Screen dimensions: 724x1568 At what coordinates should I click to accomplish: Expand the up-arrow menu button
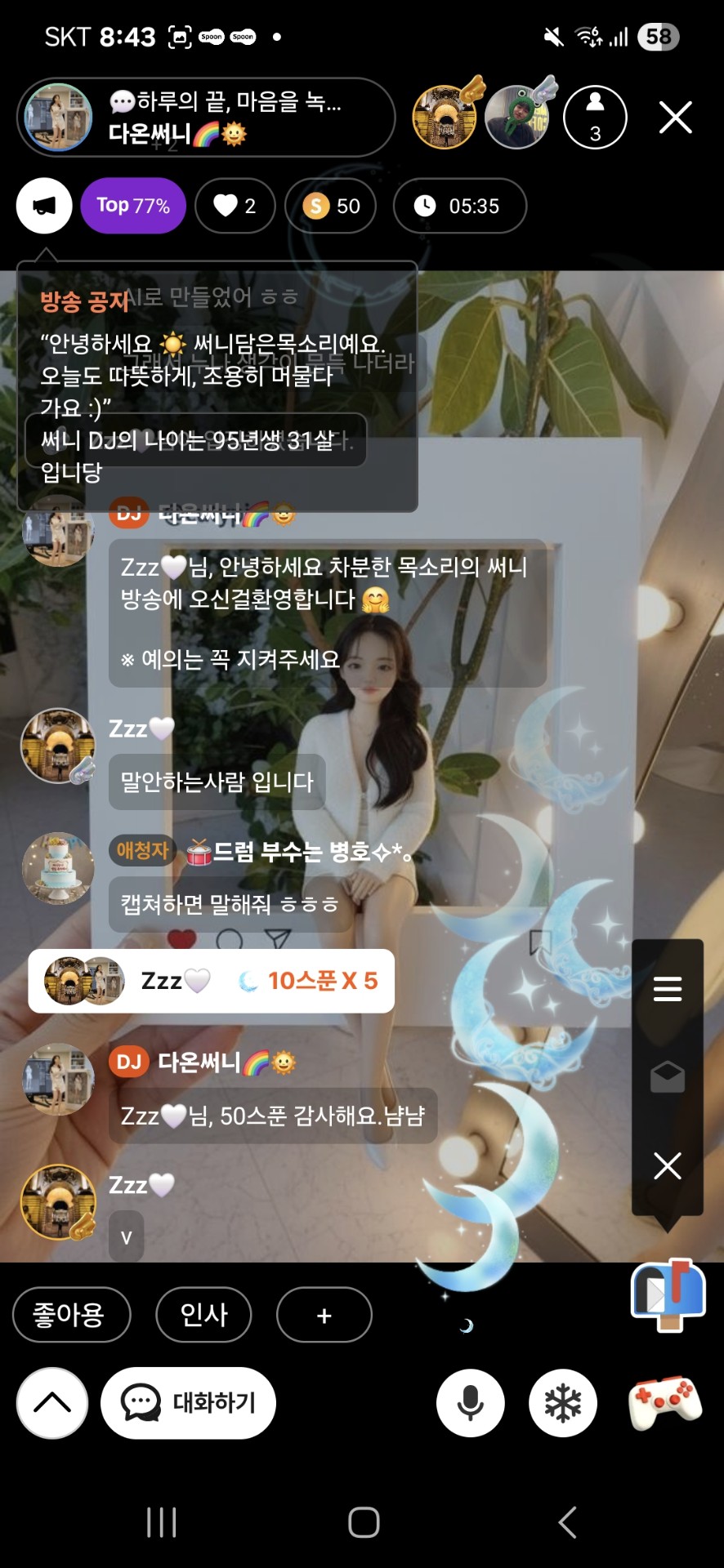[x=52, y=1402]
